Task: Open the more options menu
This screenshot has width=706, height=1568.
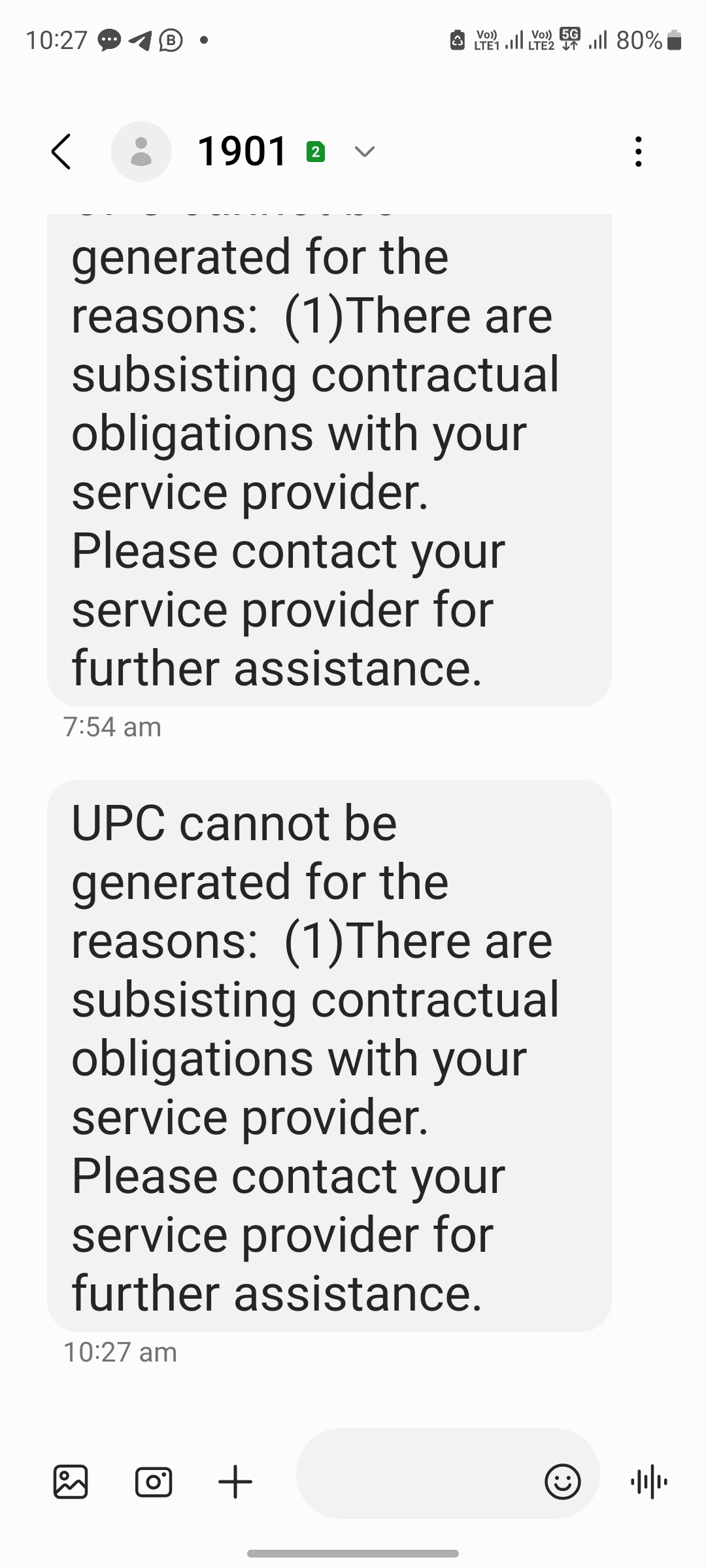Action: click(x=638, y=152)
